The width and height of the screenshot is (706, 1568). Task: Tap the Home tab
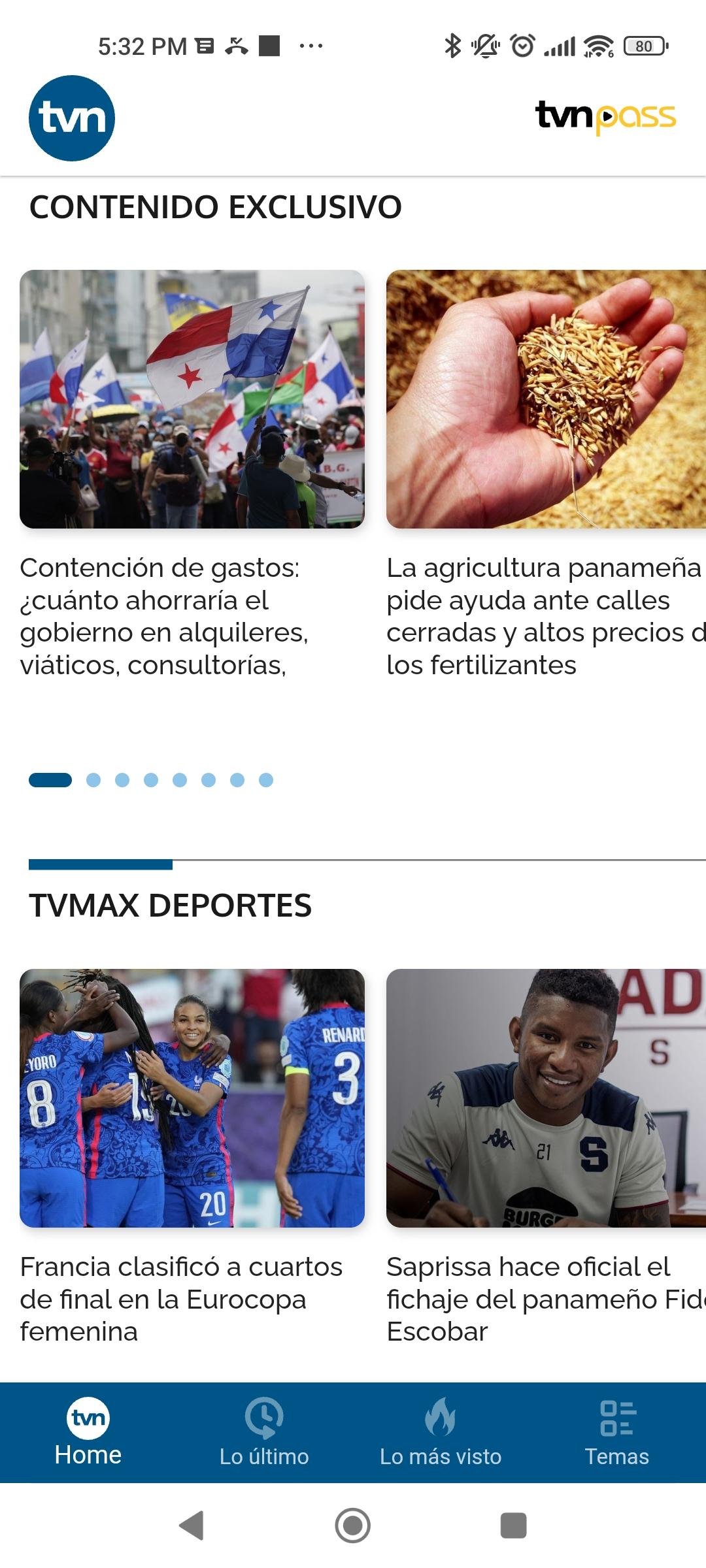click(x=88, y=1432)
